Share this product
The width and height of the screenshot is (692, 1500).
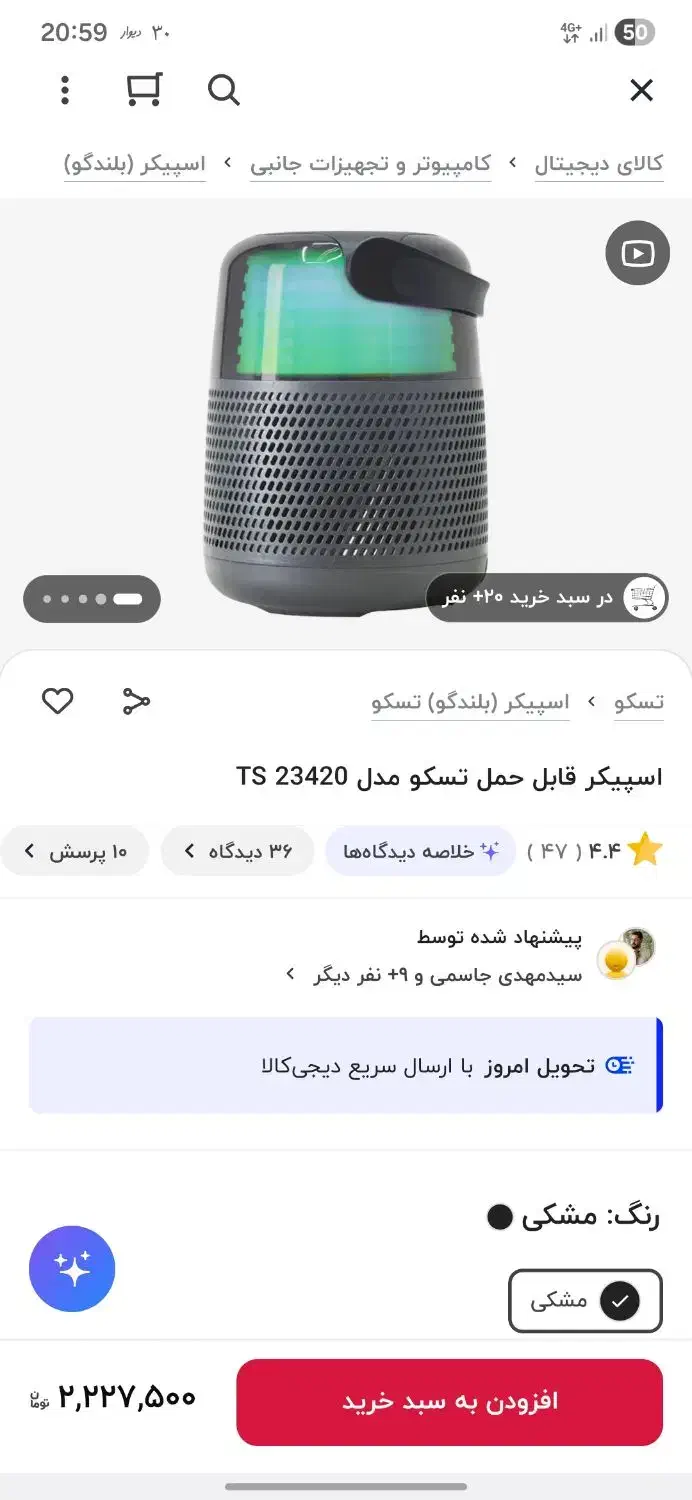point(136,701)
